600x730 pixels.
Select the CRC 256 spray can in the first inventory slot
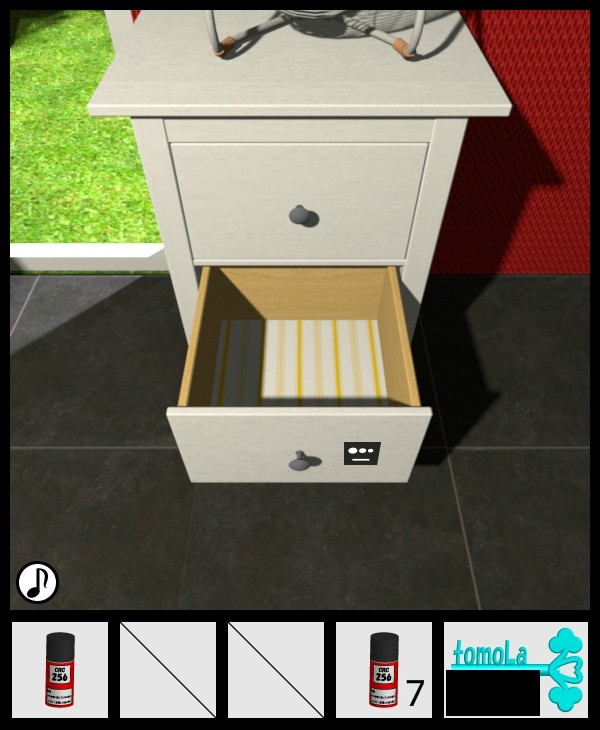coord(60,670)
